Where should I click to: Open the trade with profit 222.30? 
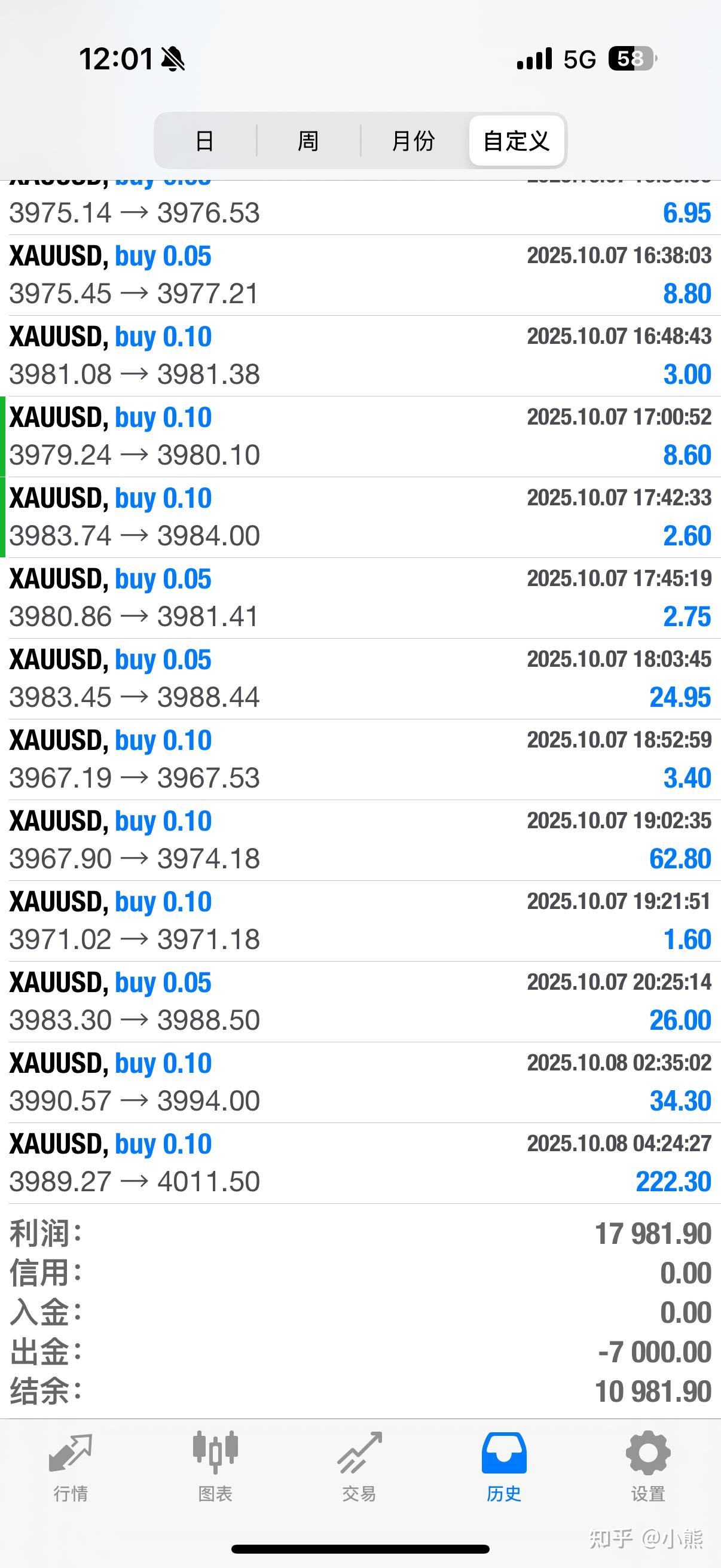360,1163
